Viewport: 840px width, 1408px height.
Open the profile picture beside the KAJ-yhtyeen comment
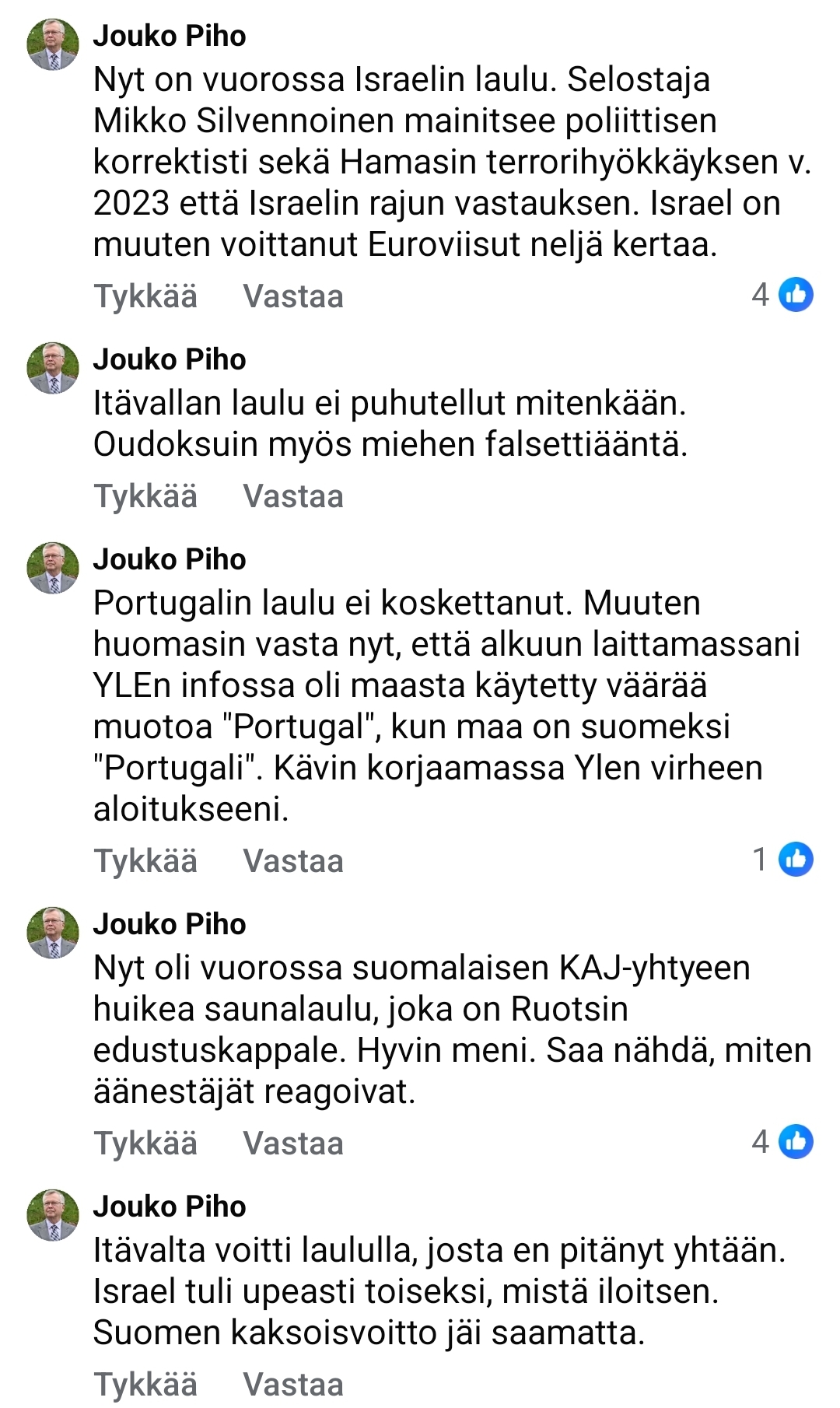(53, 933)
